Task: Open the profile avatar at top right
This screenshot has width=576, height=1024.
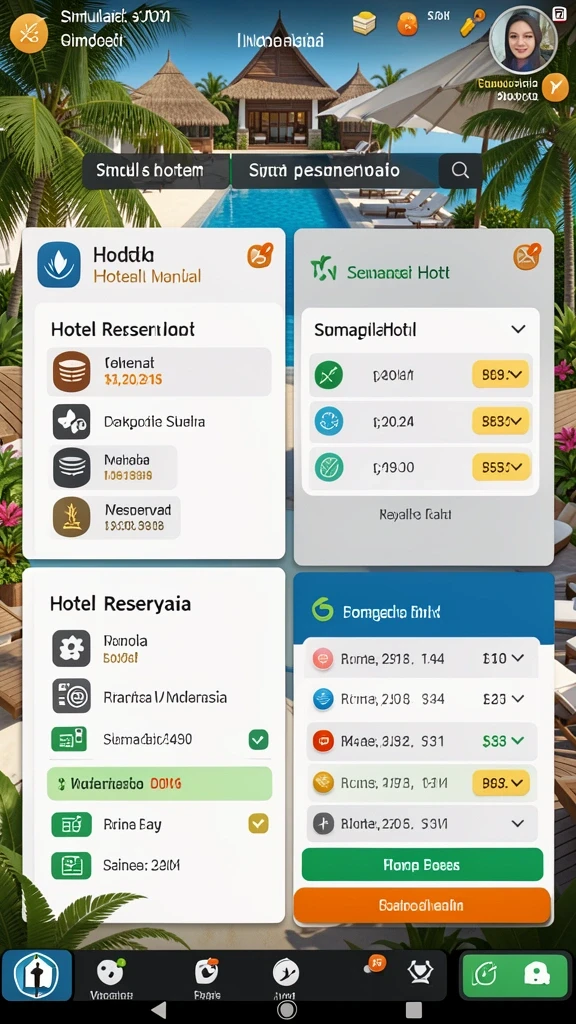Action: point(523,40)
